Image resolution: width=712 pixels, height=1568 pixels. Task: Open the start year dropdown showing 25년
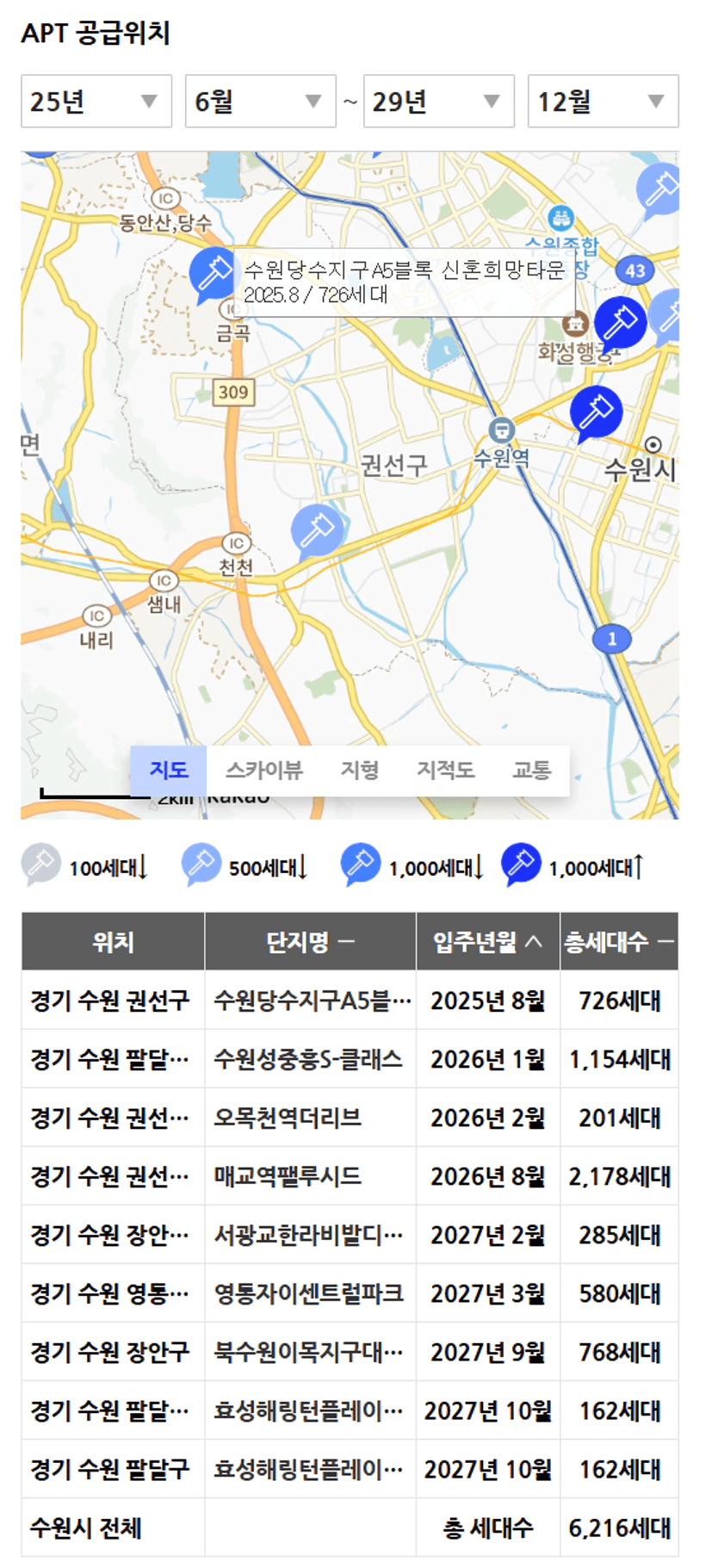click(x=96, y=102)
